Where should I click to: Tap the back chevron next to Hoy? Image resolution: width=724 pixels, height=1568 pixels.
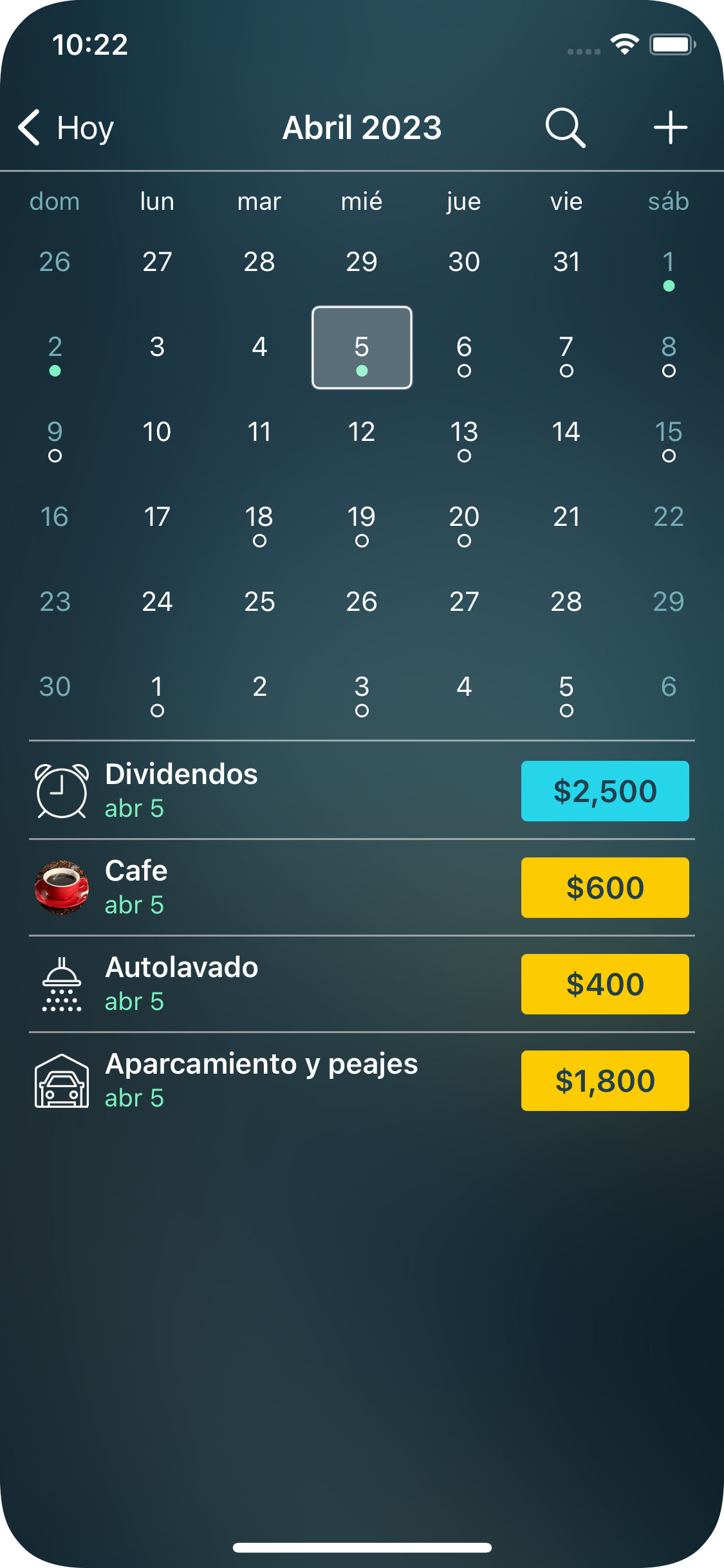tap(30, 127)
